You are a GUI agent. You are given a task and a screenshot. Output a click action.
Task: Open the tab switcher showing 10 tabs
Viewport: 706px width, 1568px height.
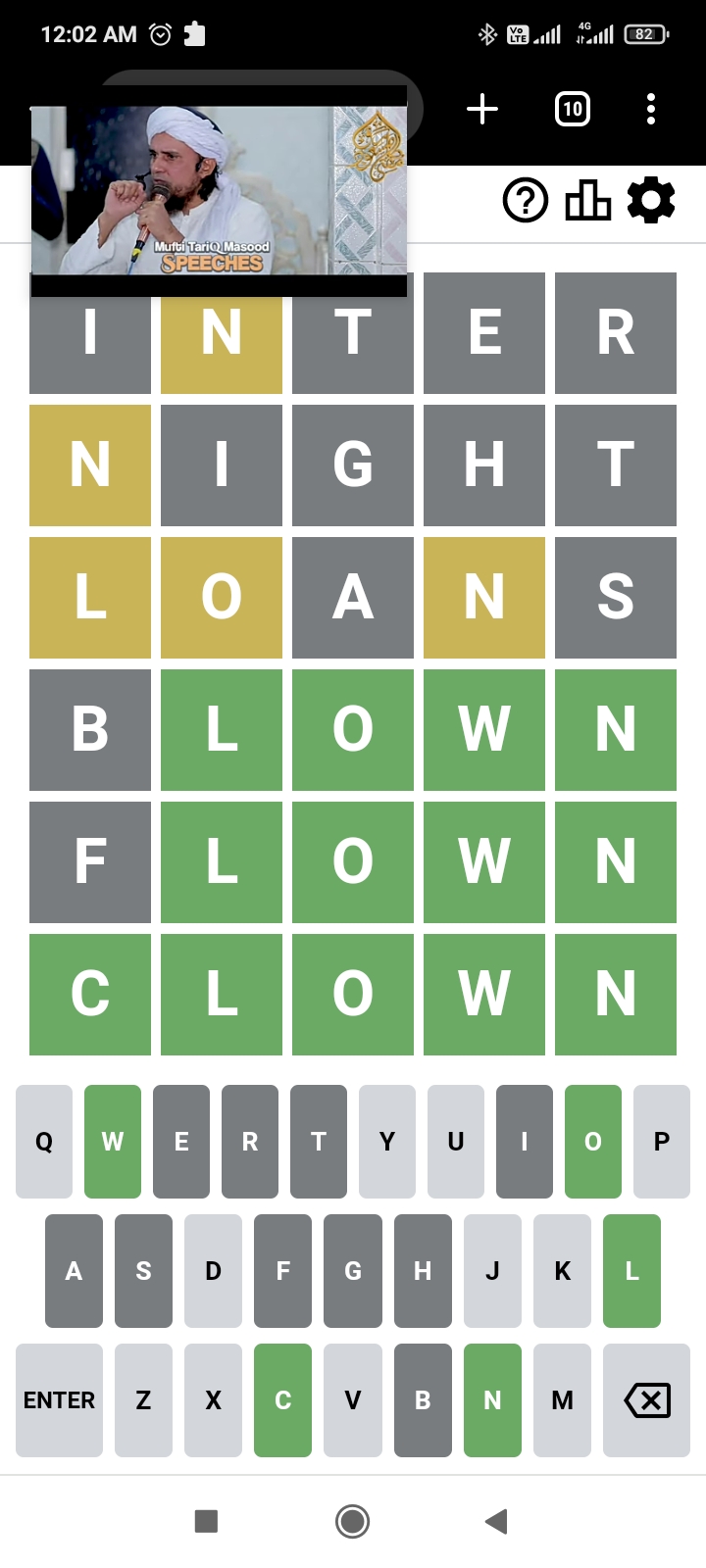[x=573, y=109]
